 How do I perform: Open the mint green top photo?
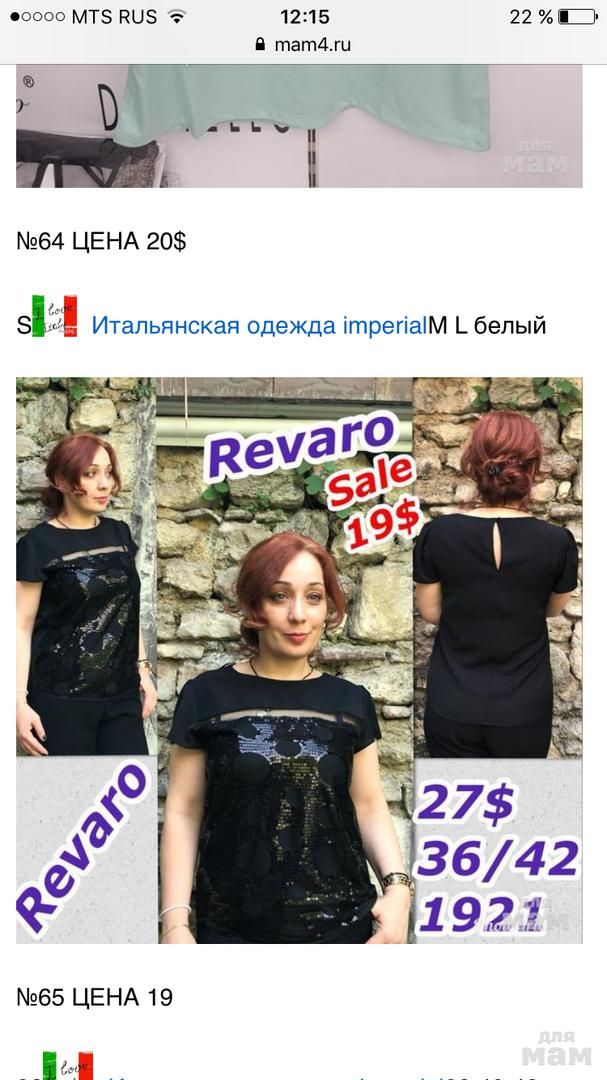299,127
